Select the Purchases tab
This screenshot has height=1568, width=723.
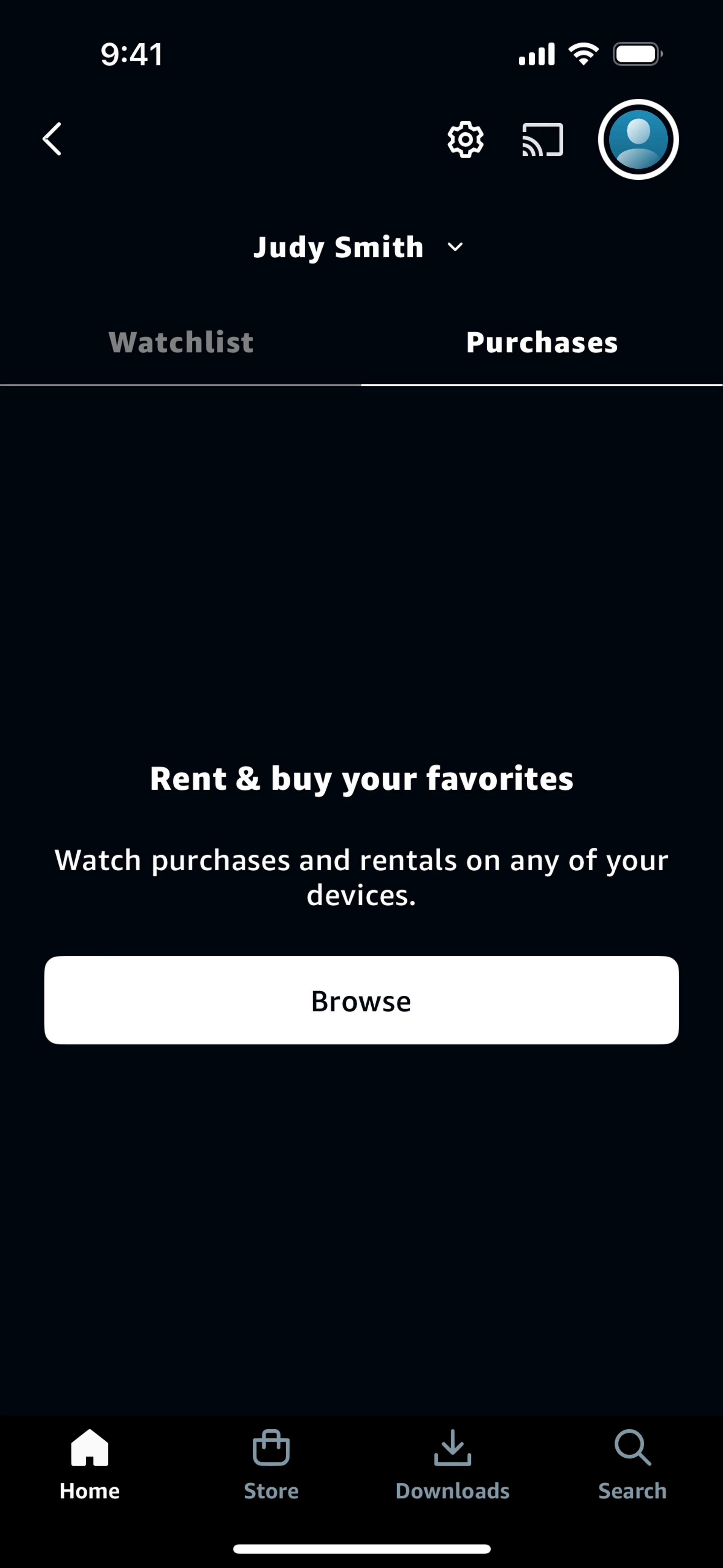coord(541,342)
